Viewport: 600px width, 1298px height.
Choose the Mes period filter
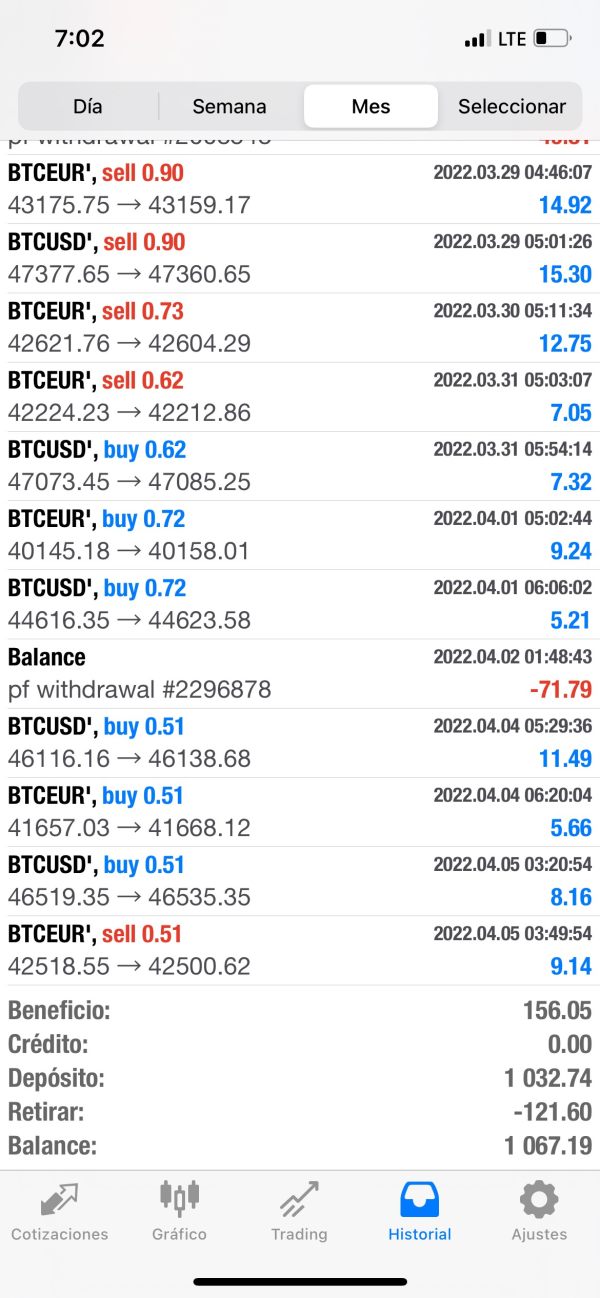371,106
